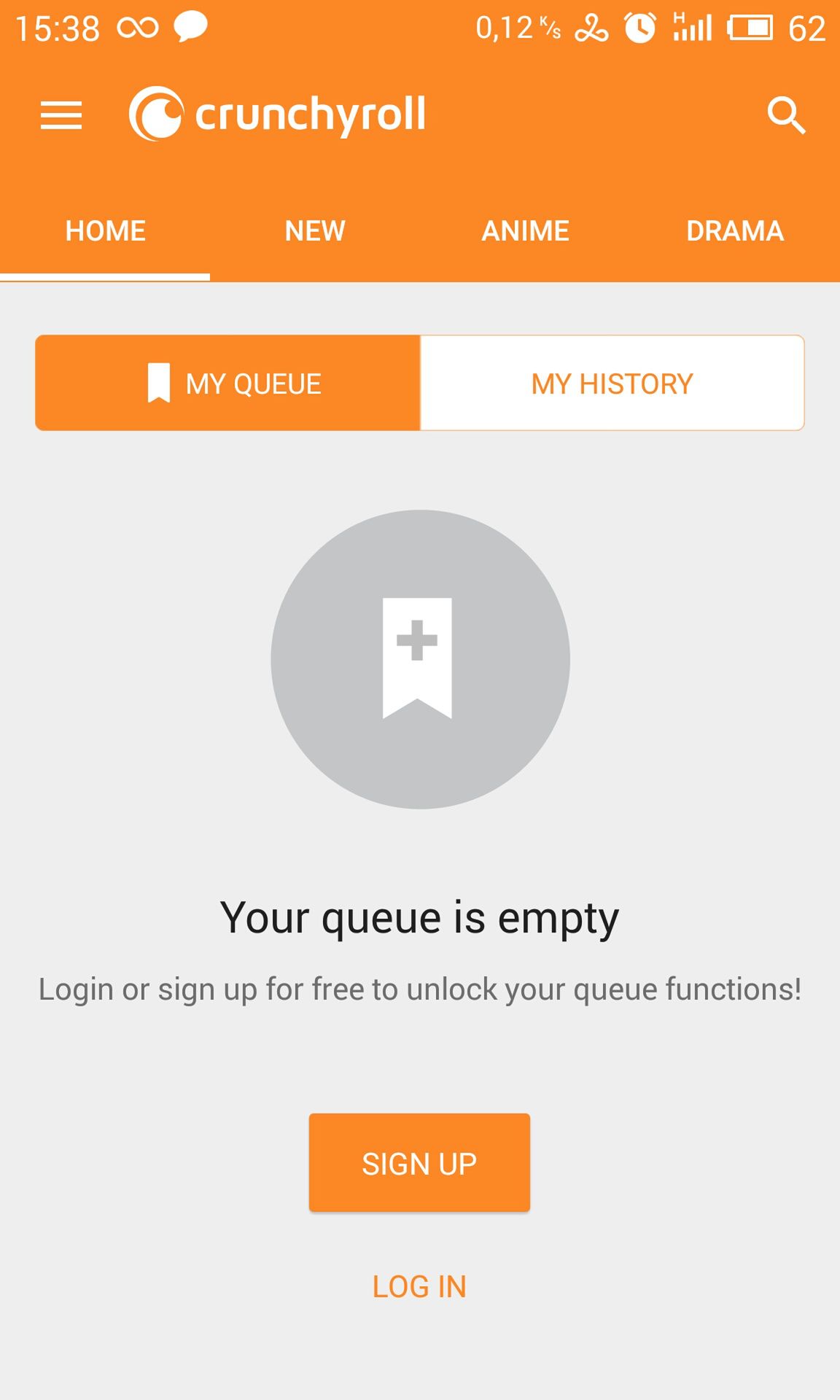
Task: Show My History
Action: pyautogui.click(x=612, y=383)
